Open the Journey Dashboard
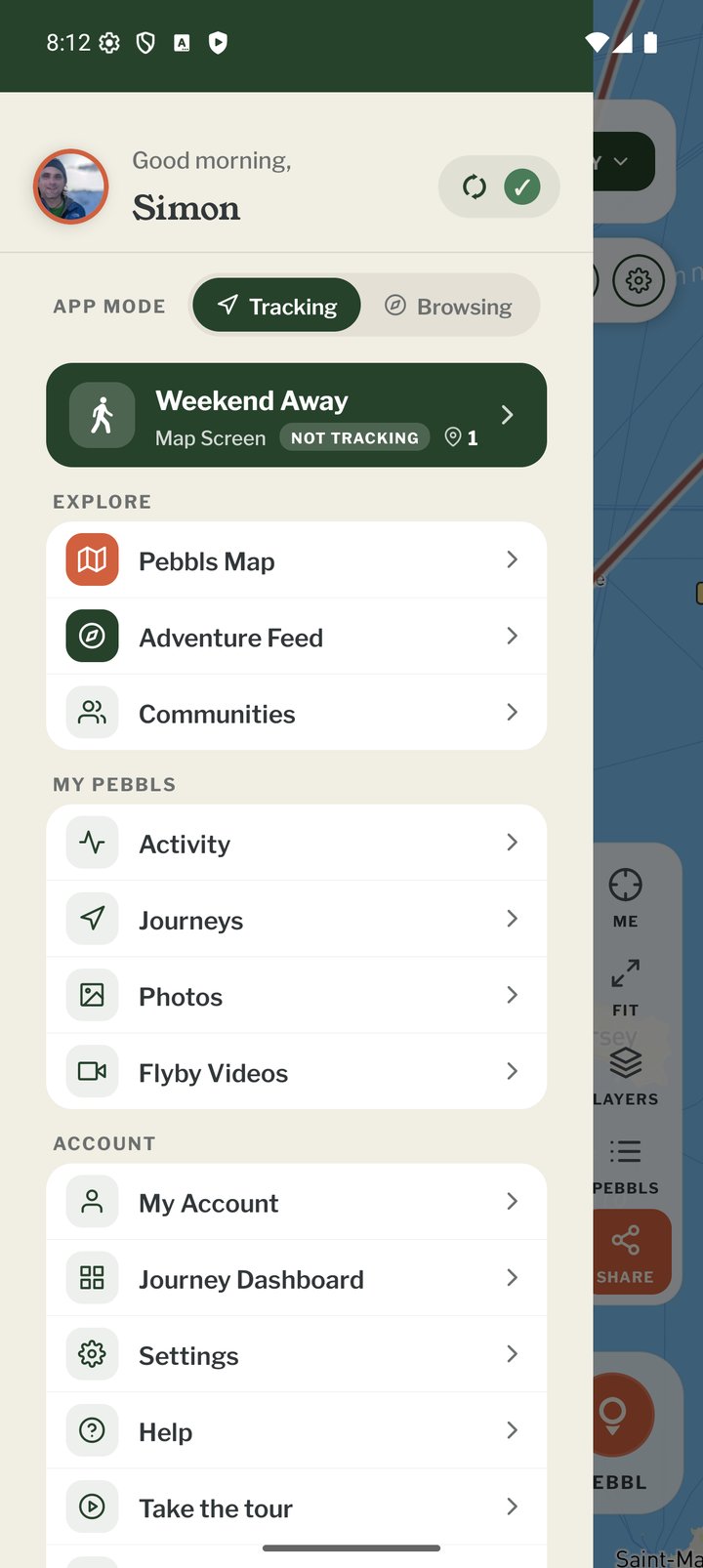Image resolution: width=703 pixels, height=1568 pixels. (x=296, y=1278)
